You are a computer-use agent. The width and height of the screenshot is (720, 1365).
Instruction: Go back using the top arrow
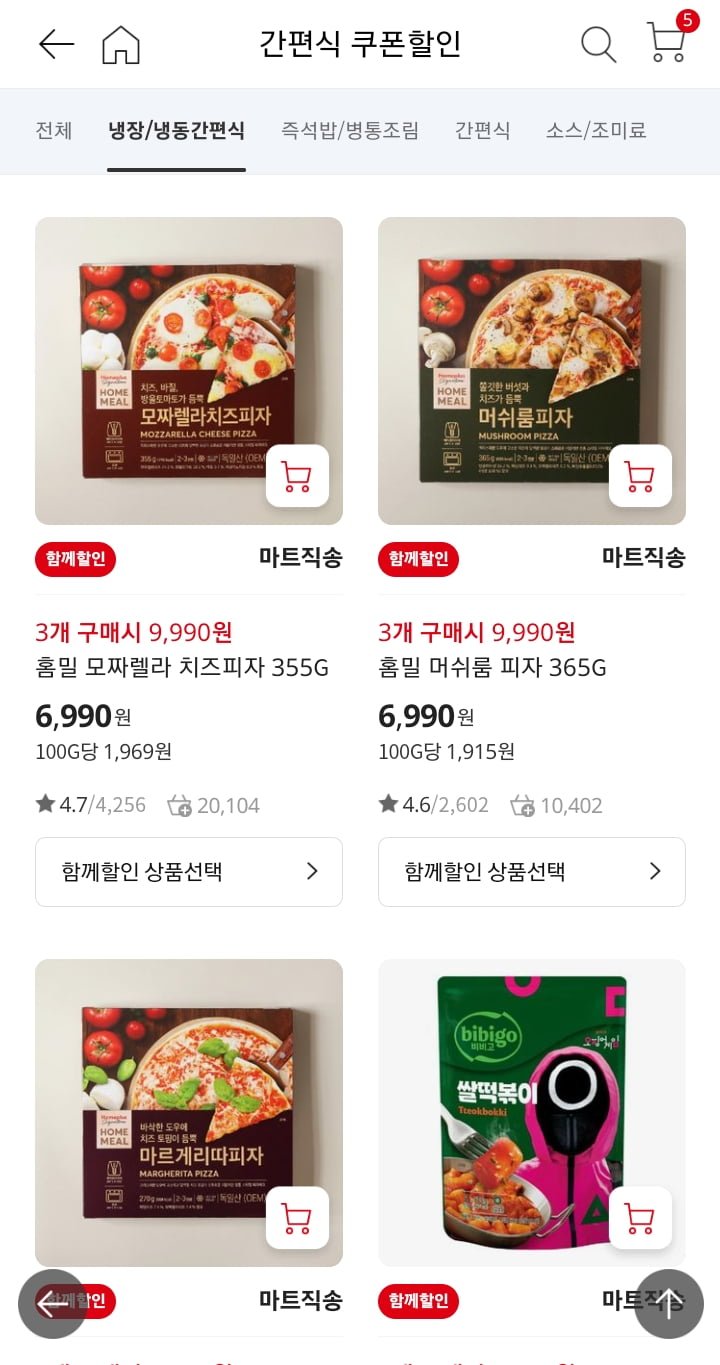click(x=56, y=44)
